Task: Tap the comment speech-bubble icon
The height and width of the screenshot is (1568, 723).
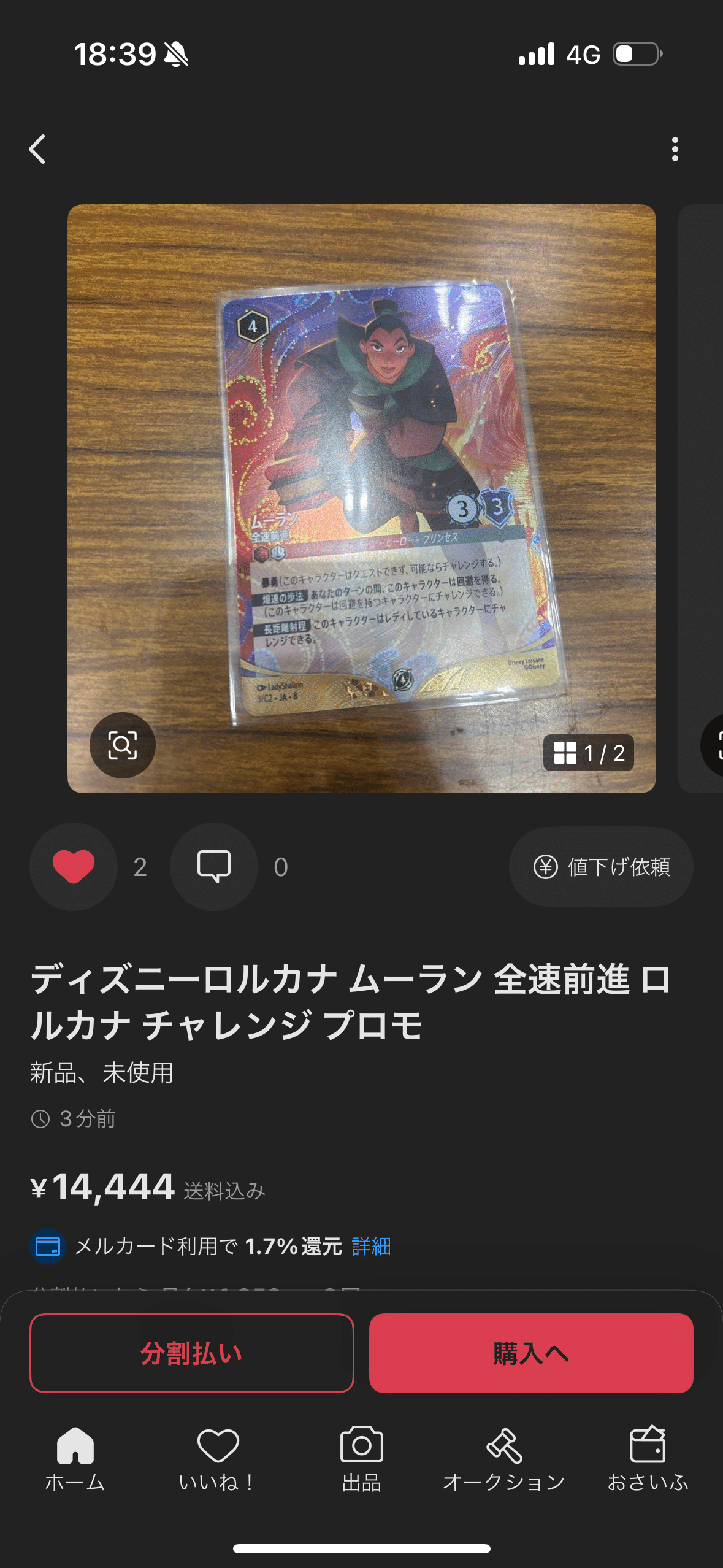Action: point(213,866)
